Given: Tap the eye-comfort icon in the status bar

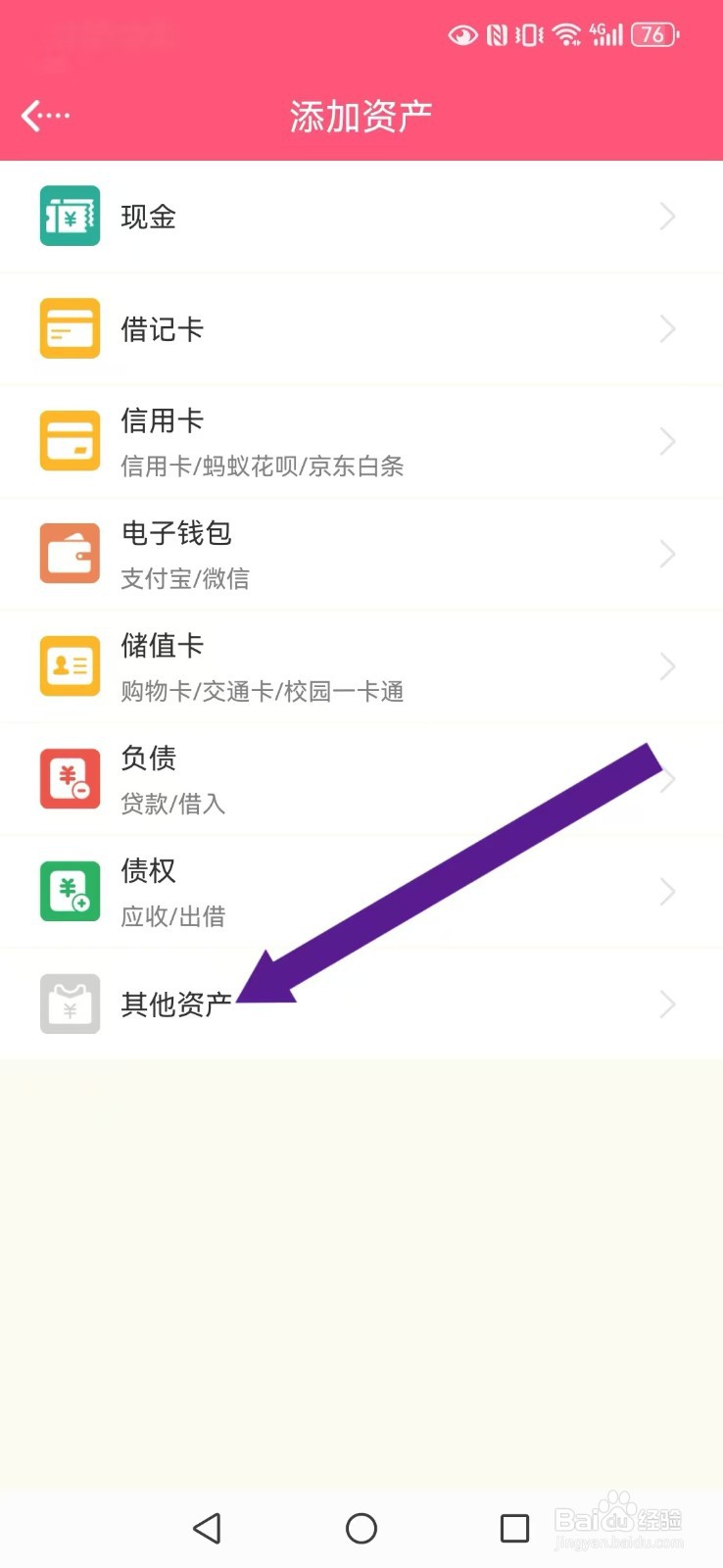Looking at the screenshot, I should pos(460,33).
